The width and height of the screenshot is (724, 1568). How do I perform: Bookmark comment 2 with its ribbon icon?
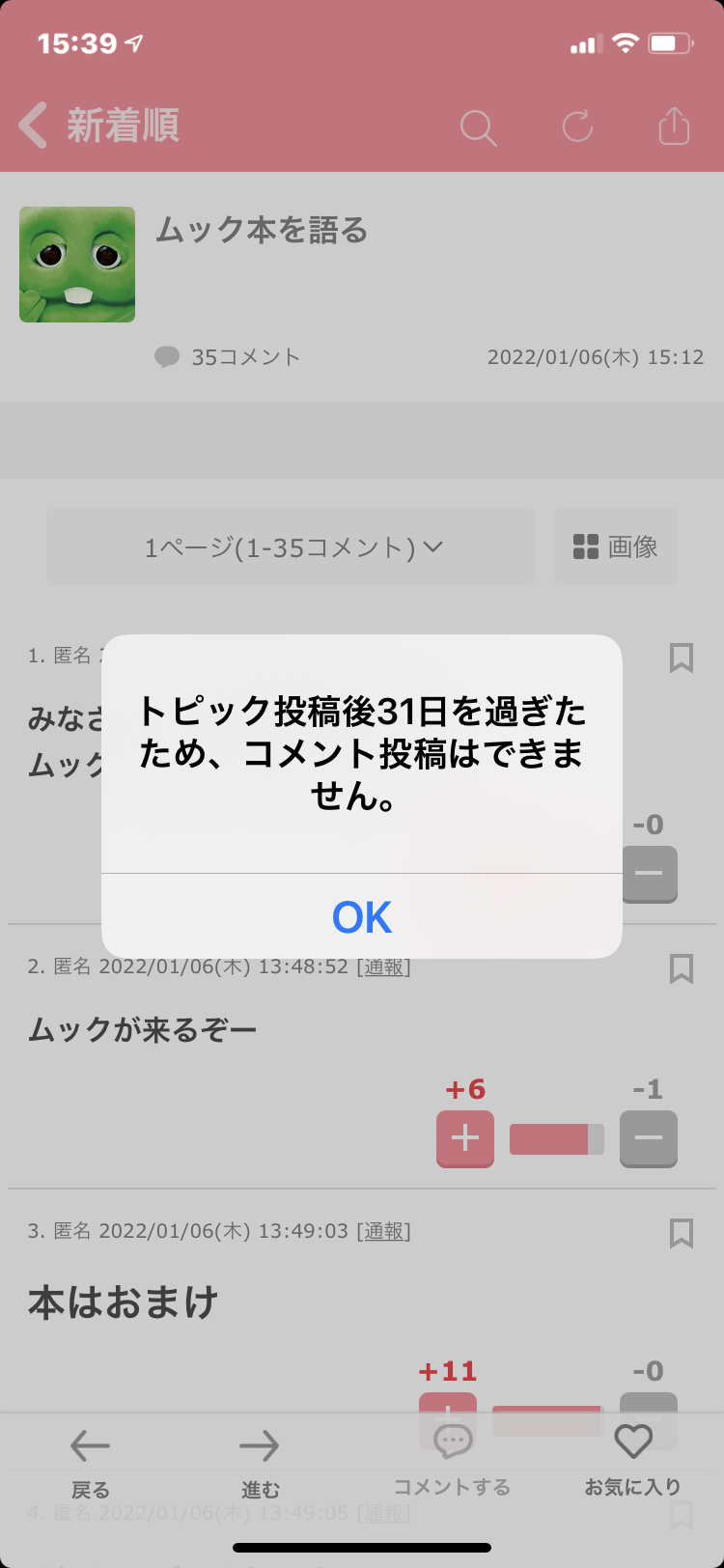(x=682, y=968)
